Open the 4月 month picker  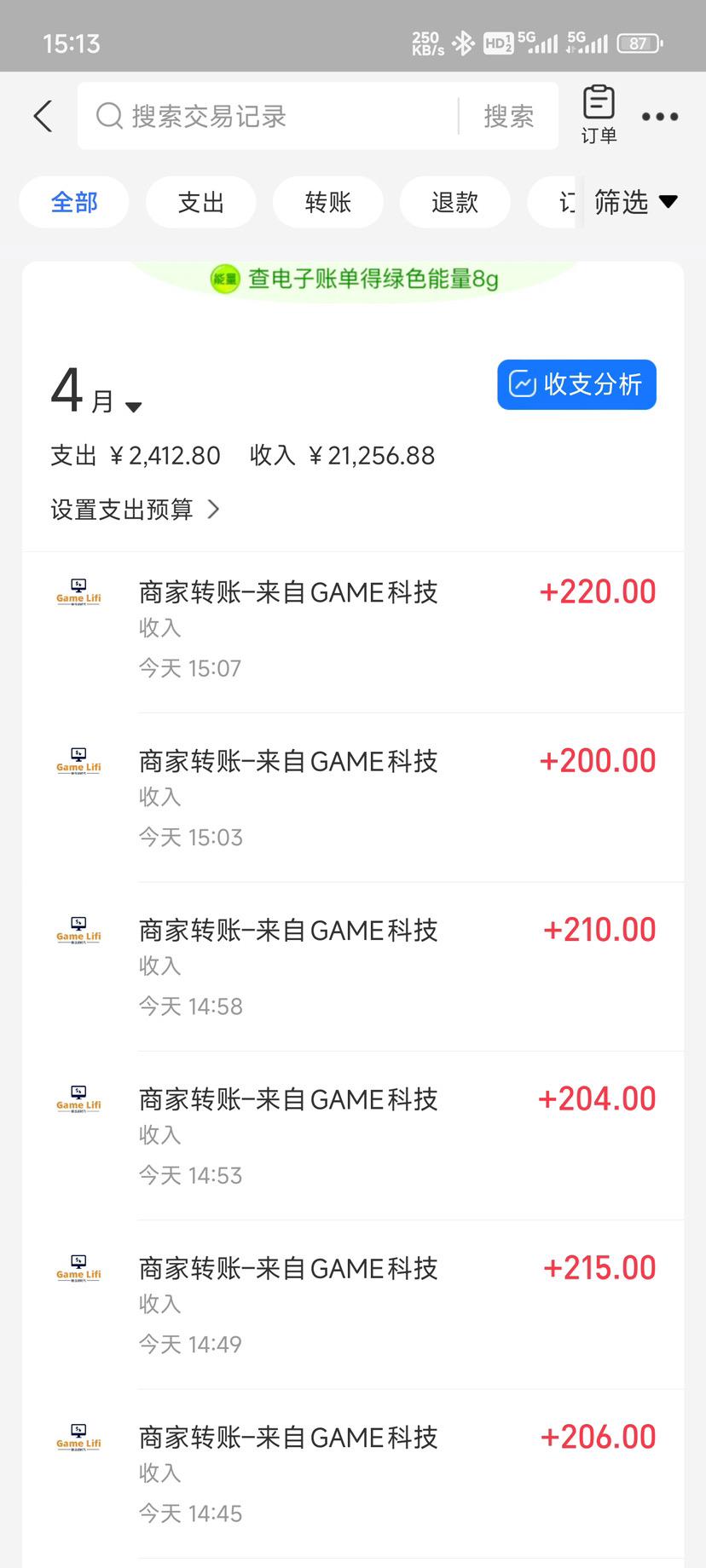pyautogui.click(x=95, y=392)
